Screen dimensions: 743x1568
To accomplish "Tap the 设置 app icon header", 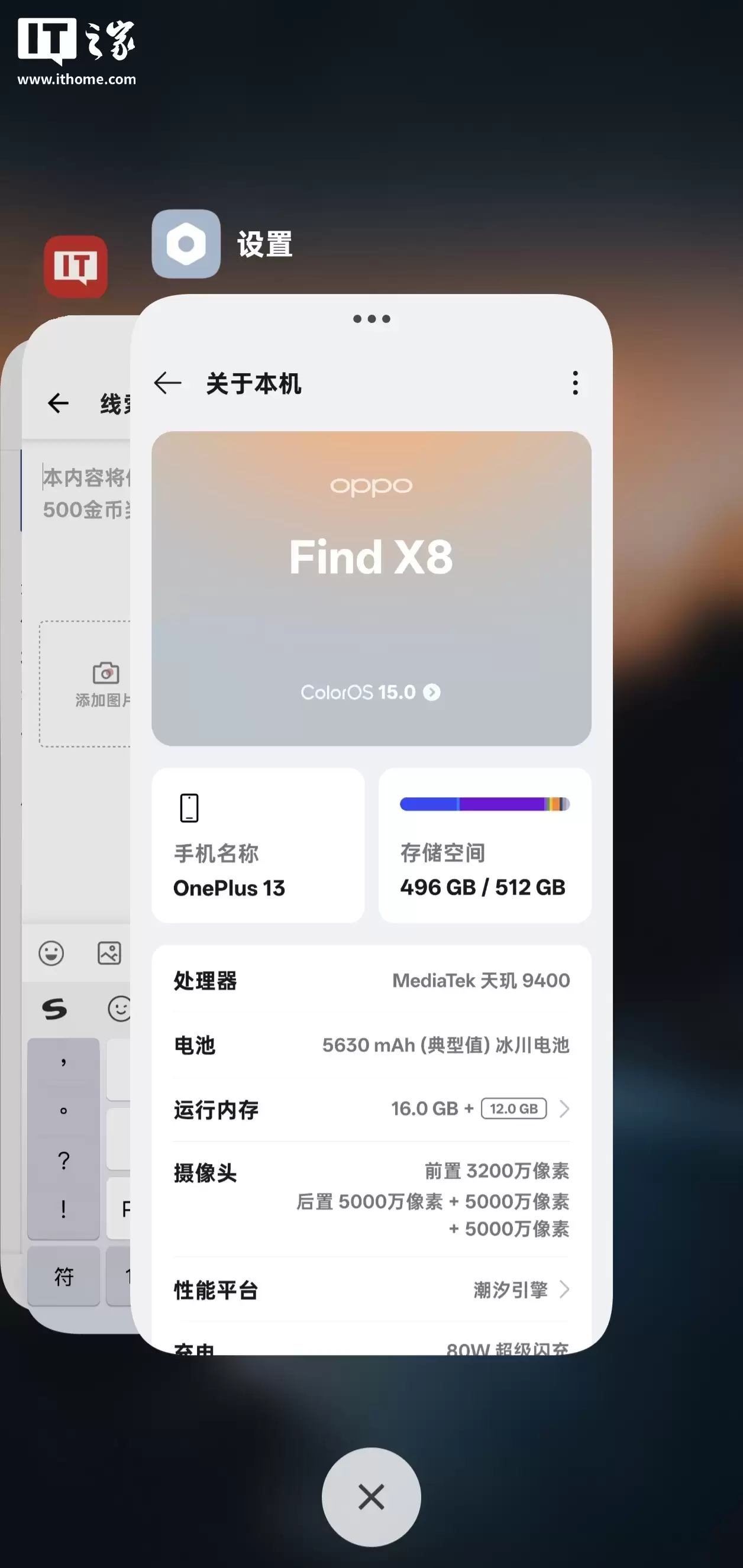I will (186, 244).
